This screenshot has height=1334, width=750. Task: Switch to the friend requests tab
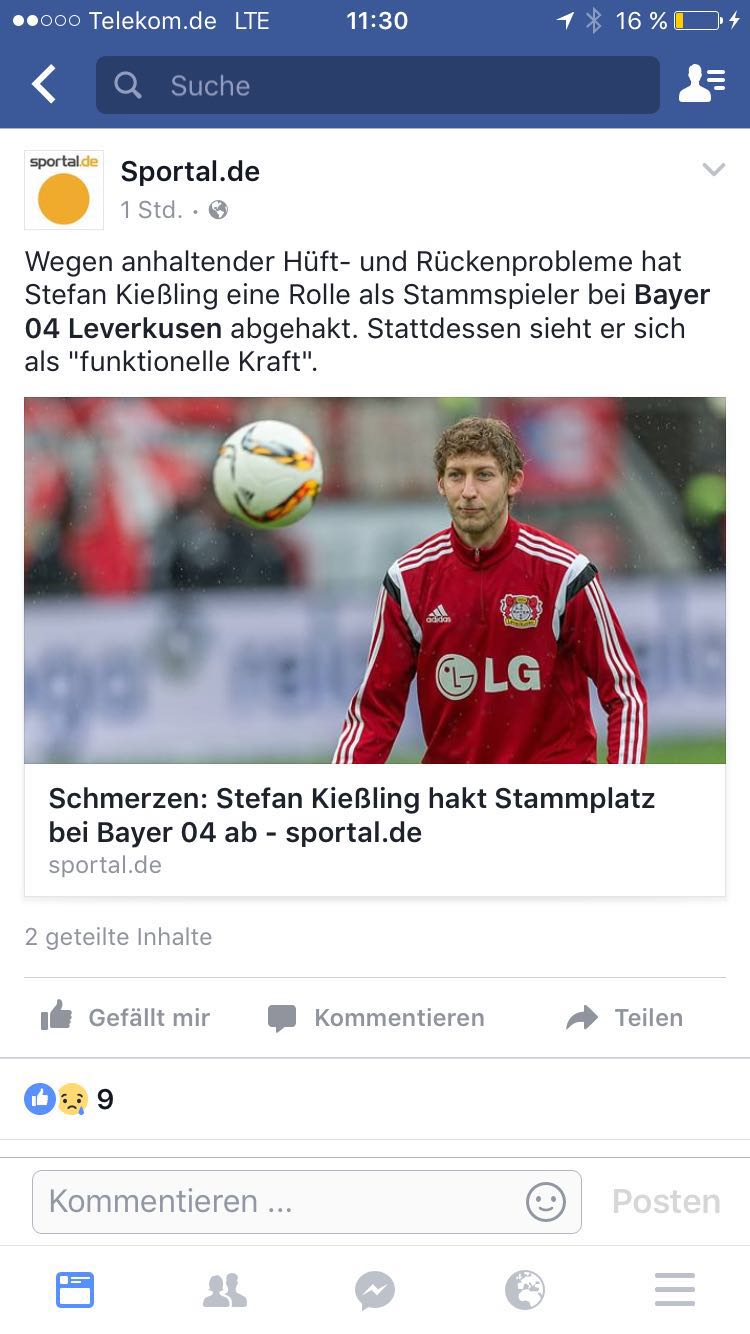[225, 1290]
